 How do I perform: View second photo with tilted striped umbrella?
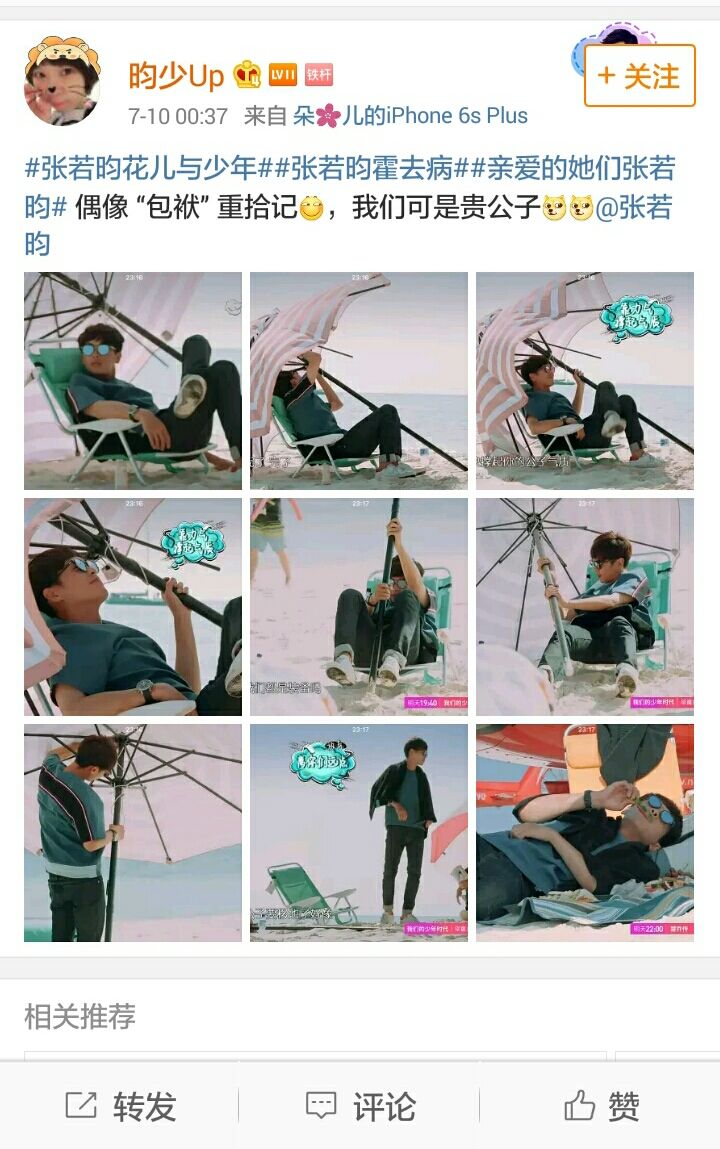(x=359, y=380)
